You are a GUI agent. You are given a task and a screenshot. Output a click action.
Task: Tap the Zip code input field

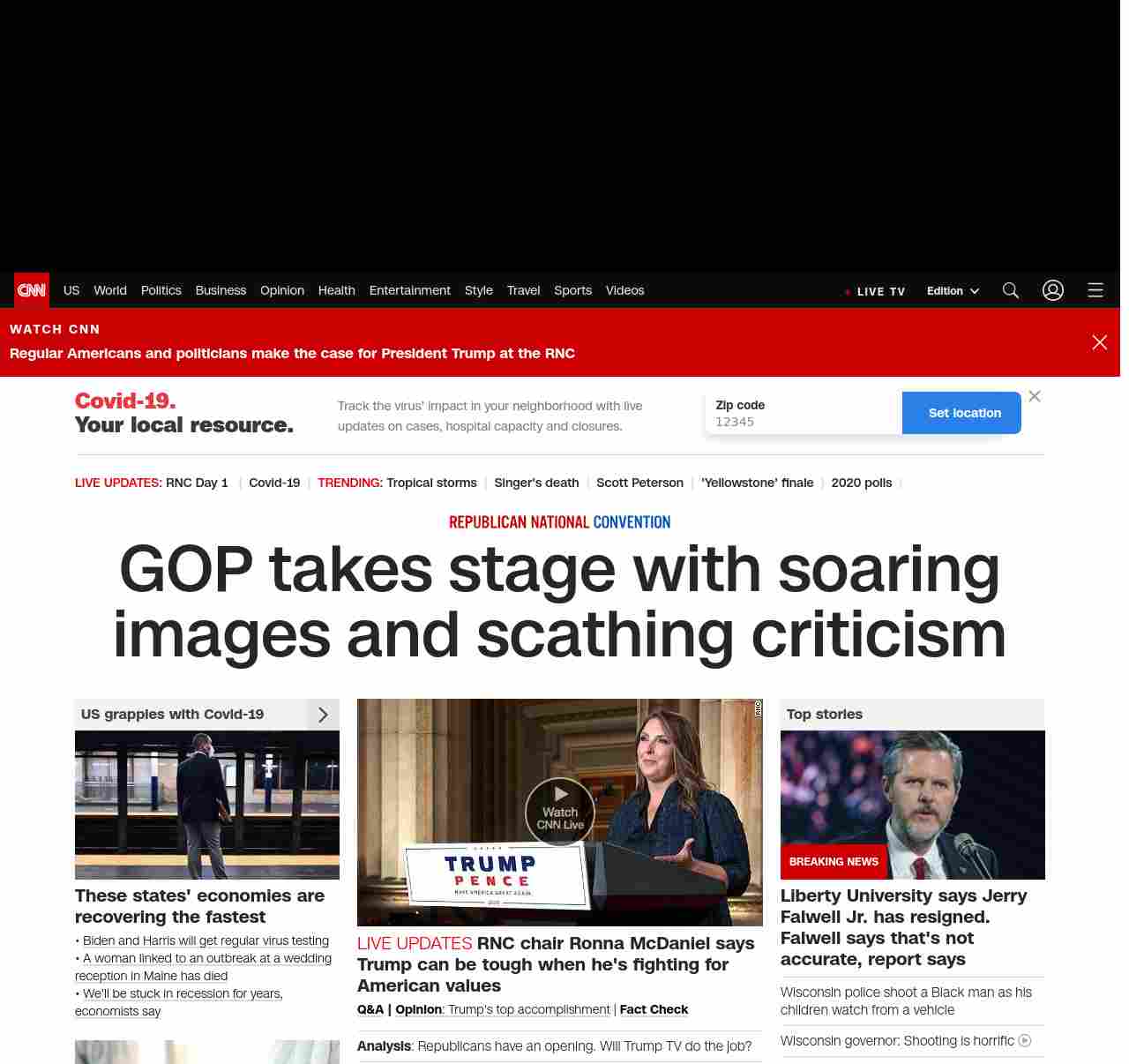(803, 422)
